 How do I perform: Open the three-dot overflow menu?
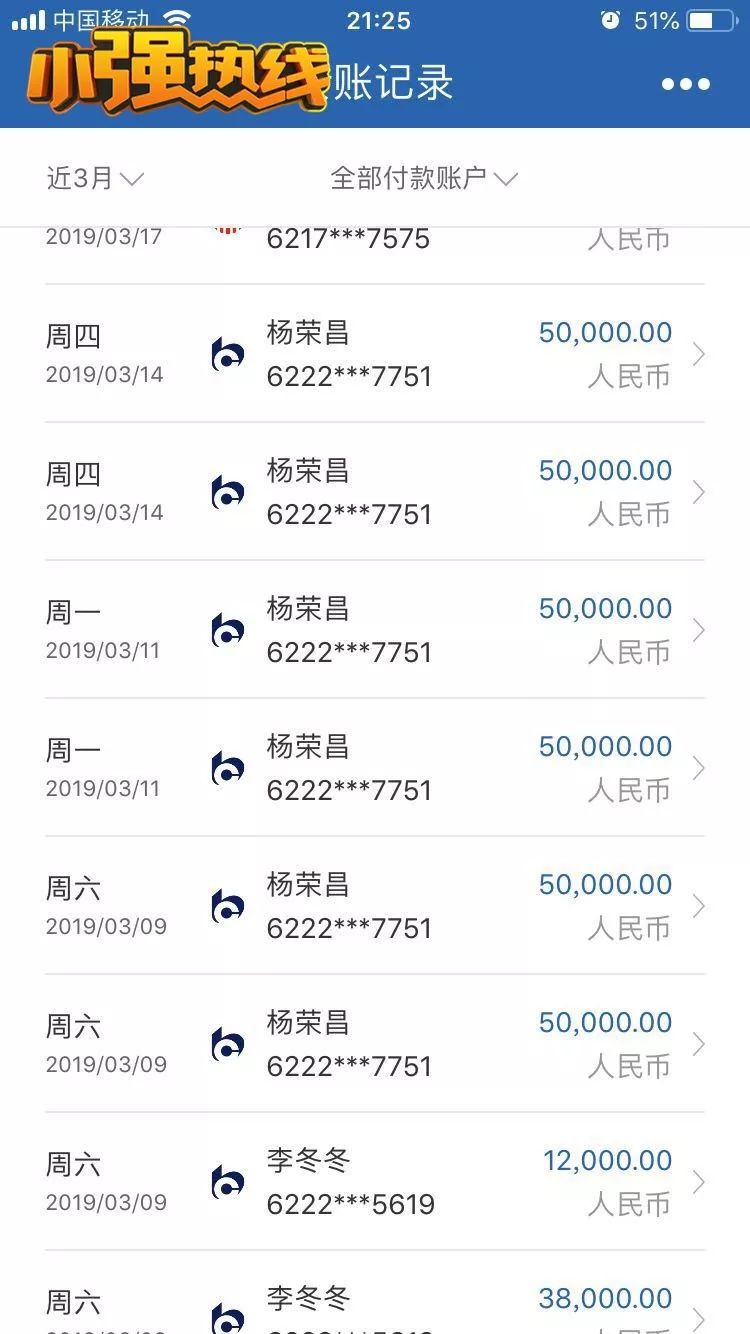pyautogui.click(x=686, y=85)
